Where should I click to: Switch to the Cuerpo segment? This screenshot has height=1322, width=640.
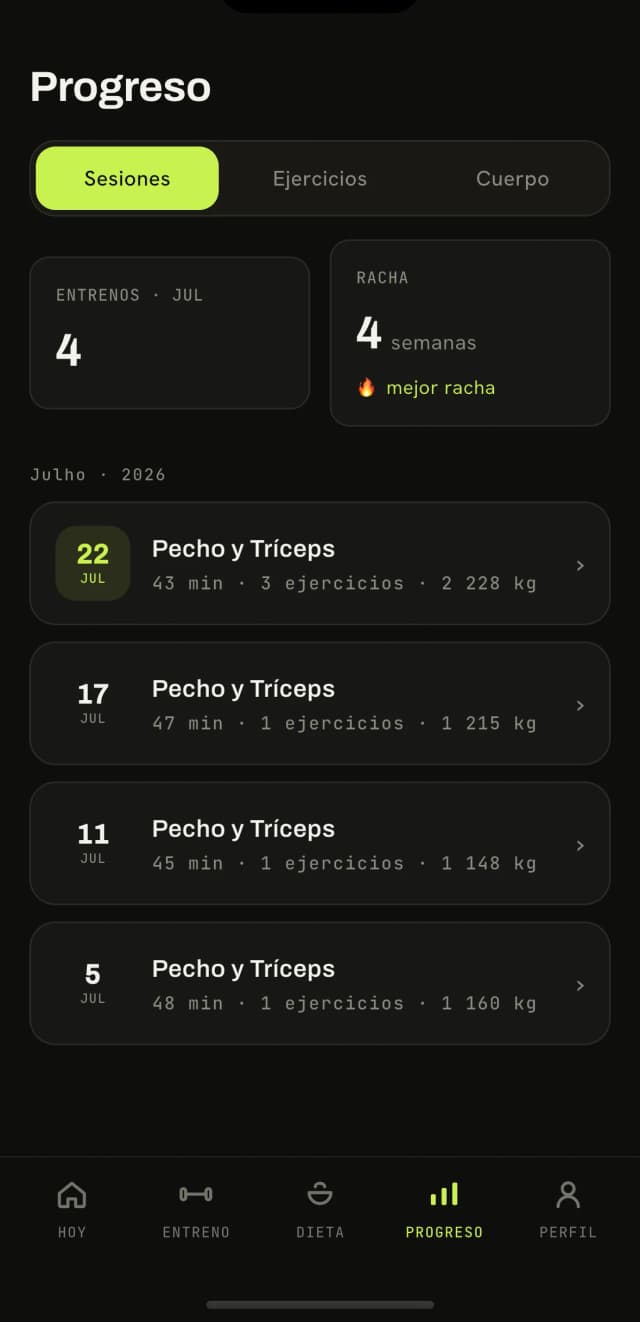click(x=512, y=178)
